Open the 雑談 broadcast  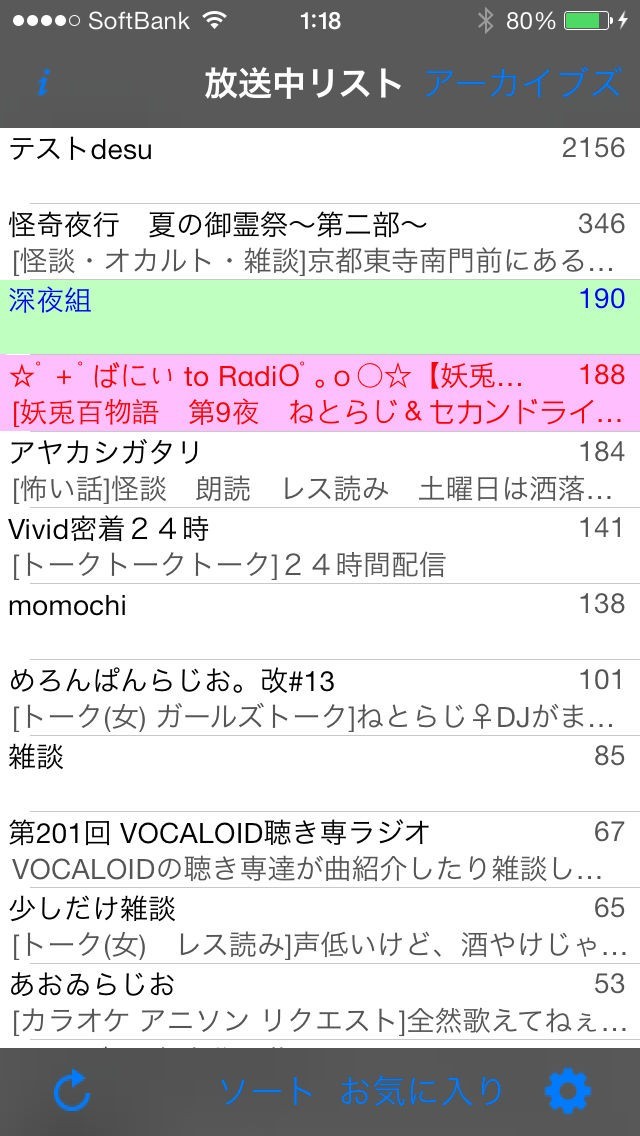[320, 773]
